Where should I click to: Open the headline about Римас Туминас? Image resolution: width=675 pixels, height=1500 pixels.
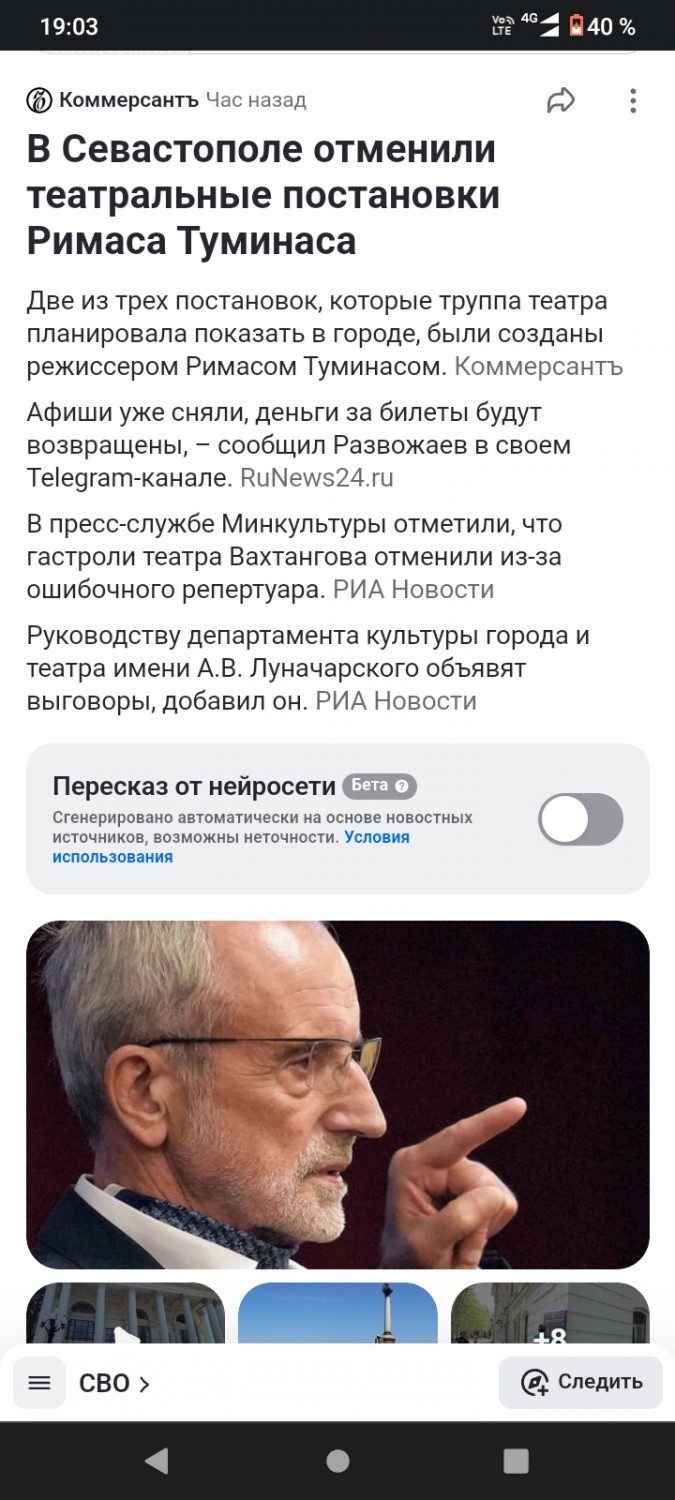[262, 195]
